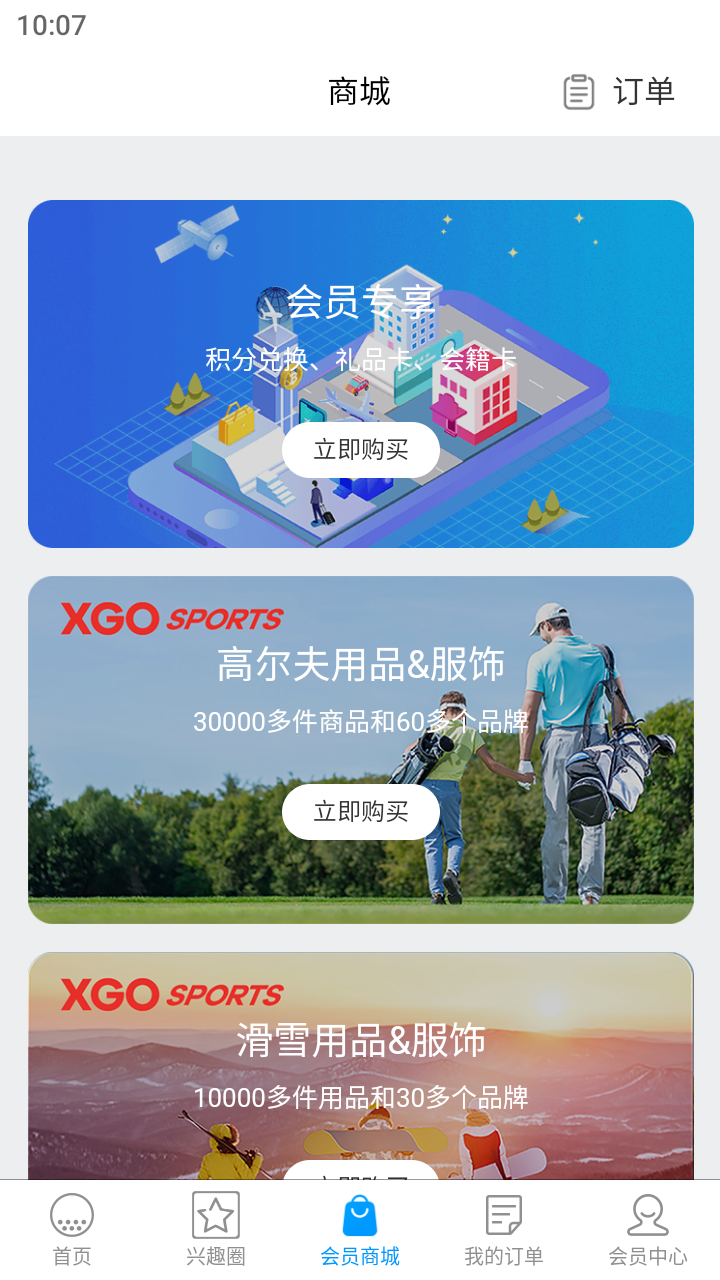Click 立即购买 on the 会员专享 banner
Viewport: 720px width, 1280px height.
(x=361, y=449)
